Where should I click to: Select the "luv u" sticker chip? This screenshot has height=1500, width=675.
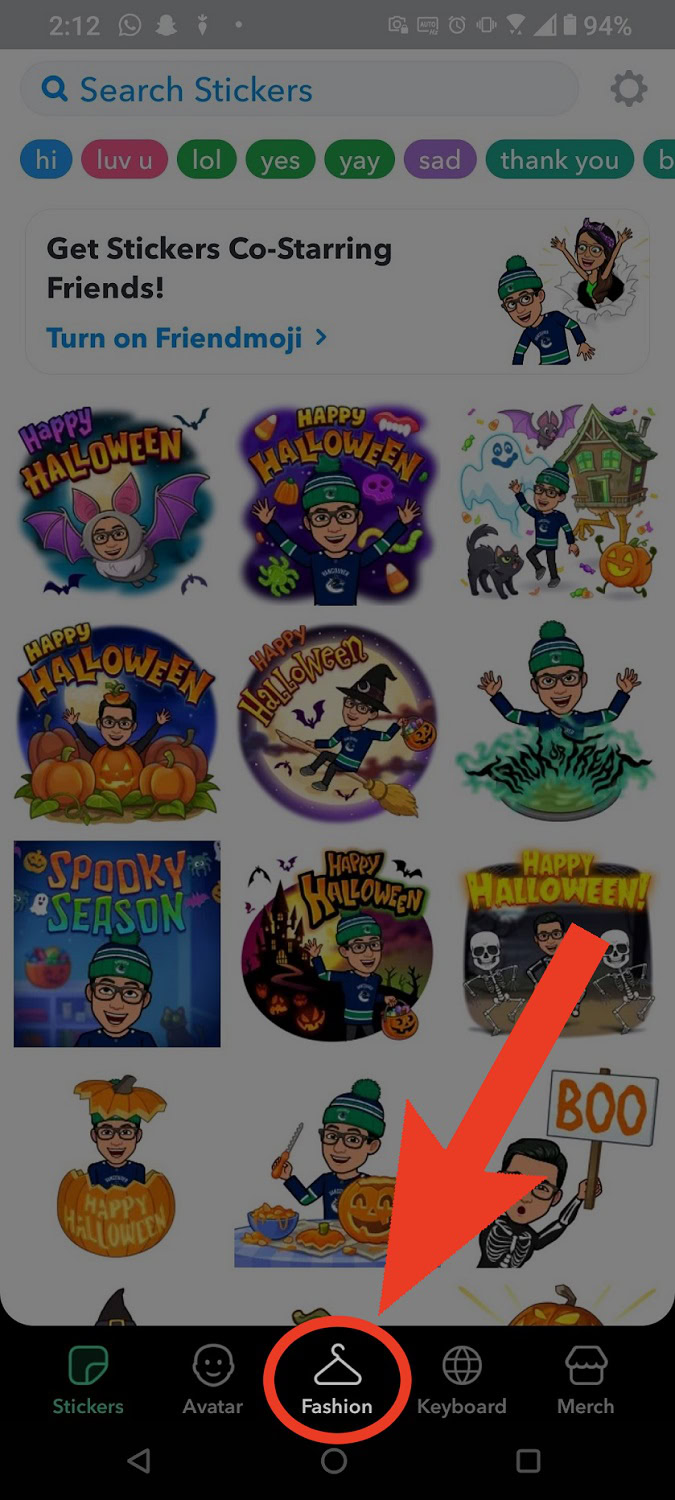pyautogui.click(x=124, y=160)
